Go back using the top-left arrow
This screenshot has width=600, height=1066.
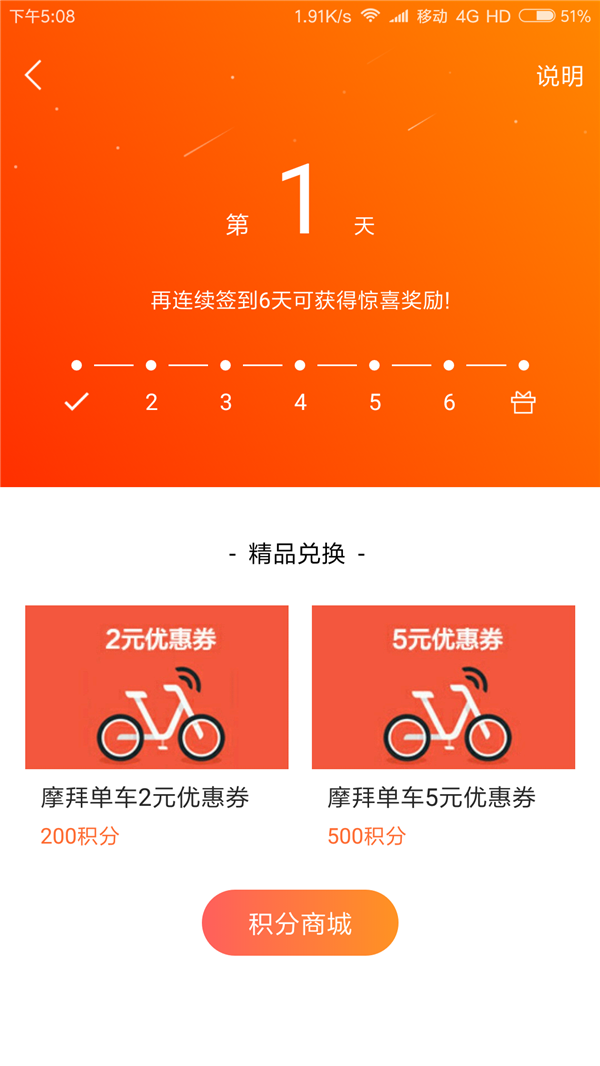coord(34,75)
